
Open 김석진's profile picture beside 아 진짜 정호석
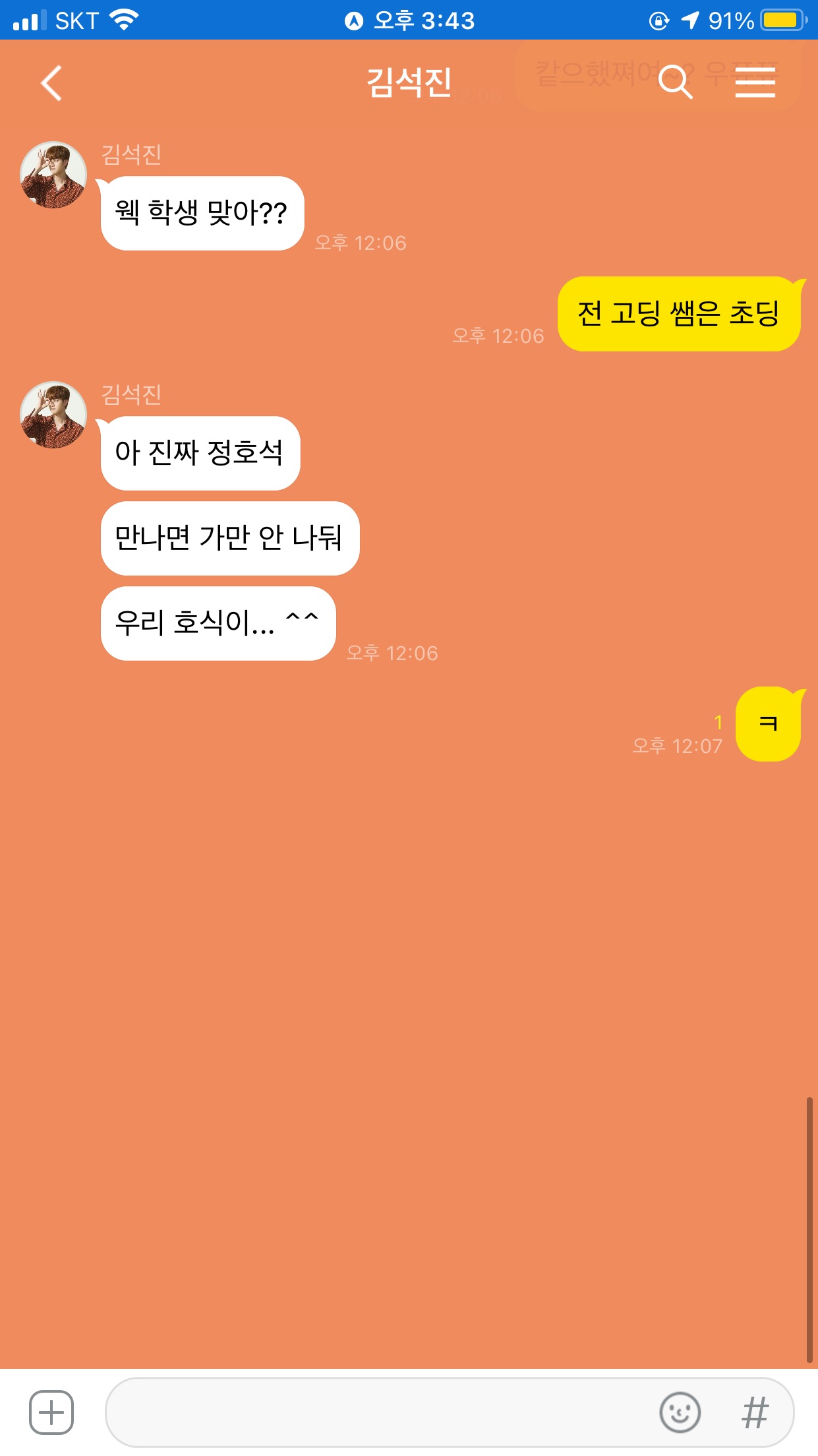tap(53, 415)
